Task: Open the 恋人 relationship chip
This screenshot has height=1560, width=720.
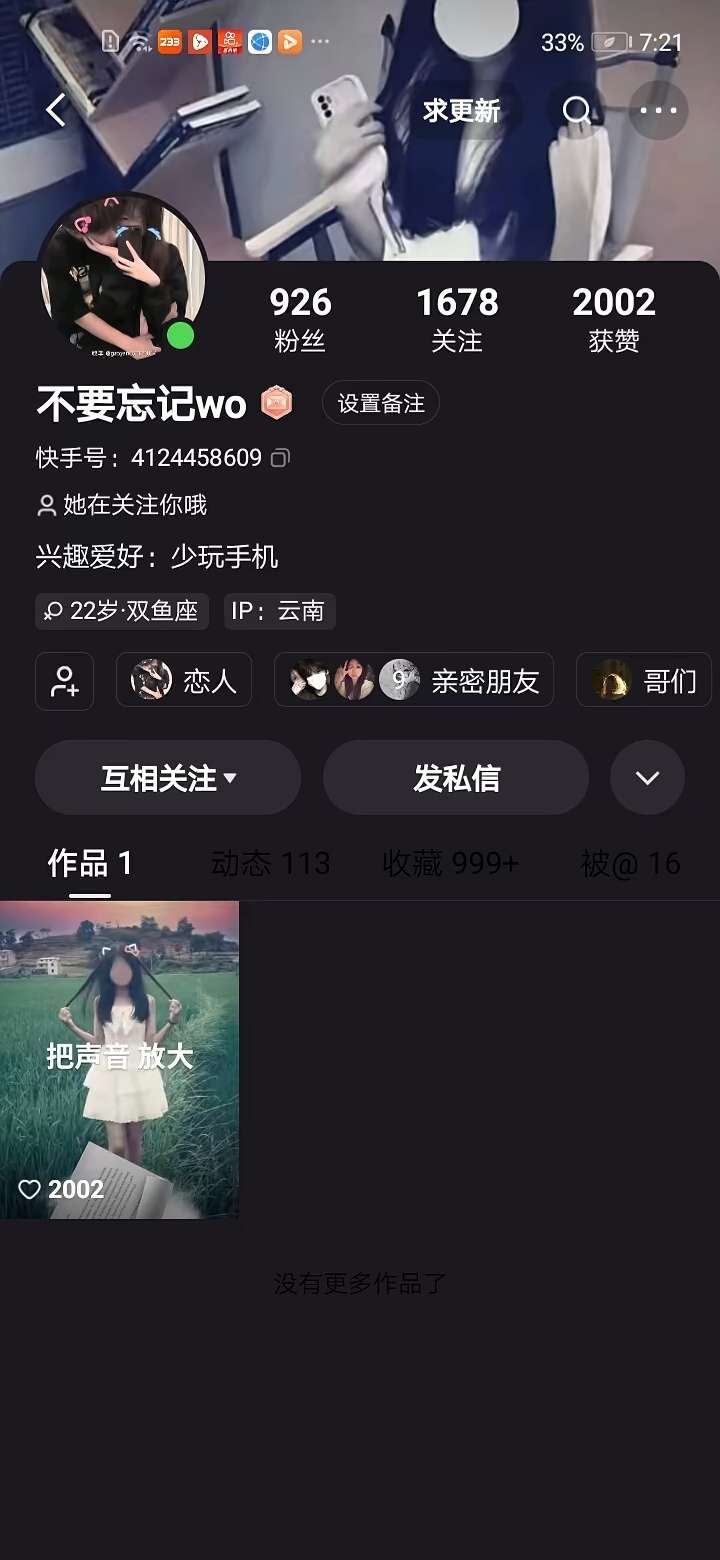Action: [184, 681]
